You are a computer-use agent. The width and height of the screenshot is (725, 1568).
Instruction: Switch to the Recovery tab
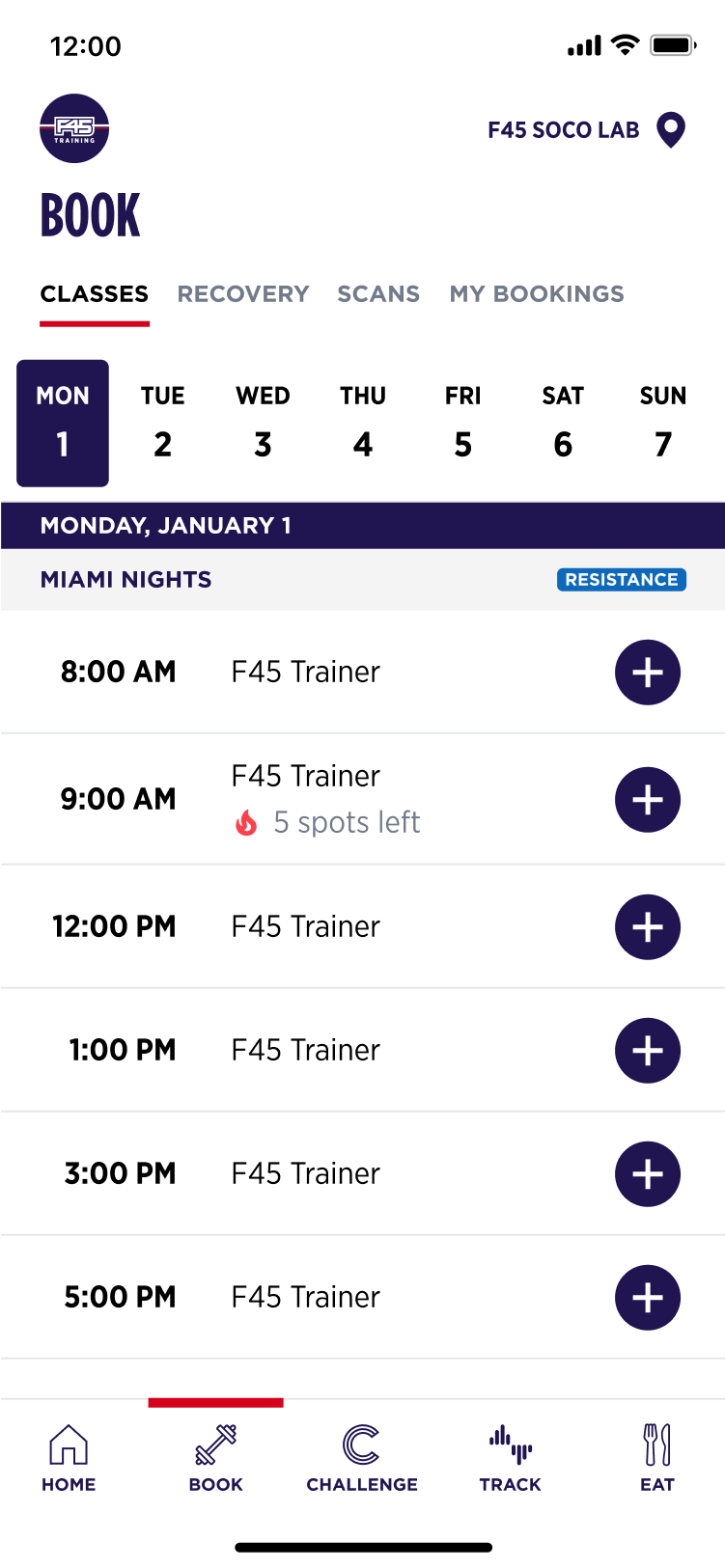coord(243,294)
